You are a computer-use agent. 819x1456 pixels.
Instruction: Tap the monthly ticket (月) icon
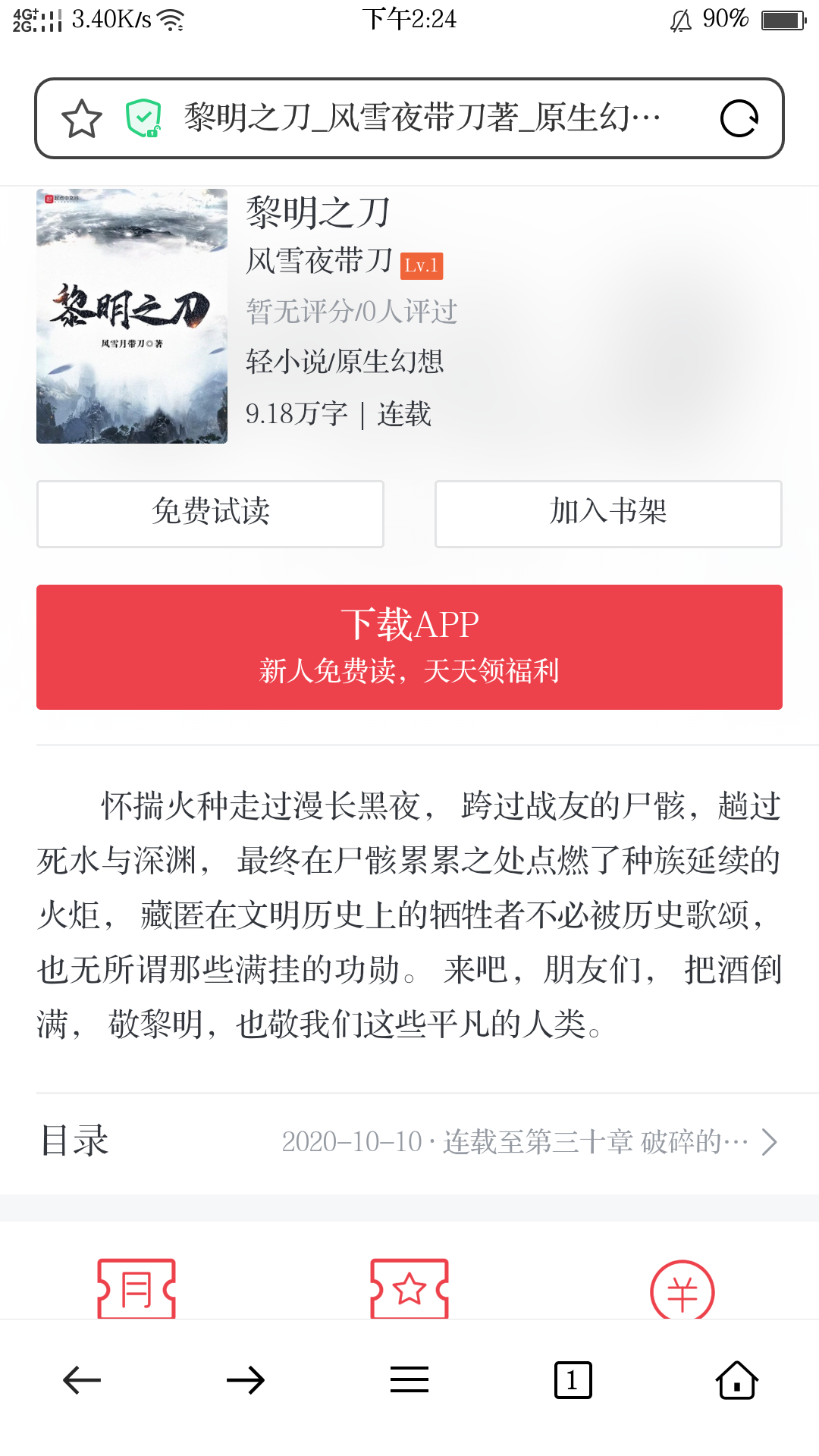pos(136,1289)
